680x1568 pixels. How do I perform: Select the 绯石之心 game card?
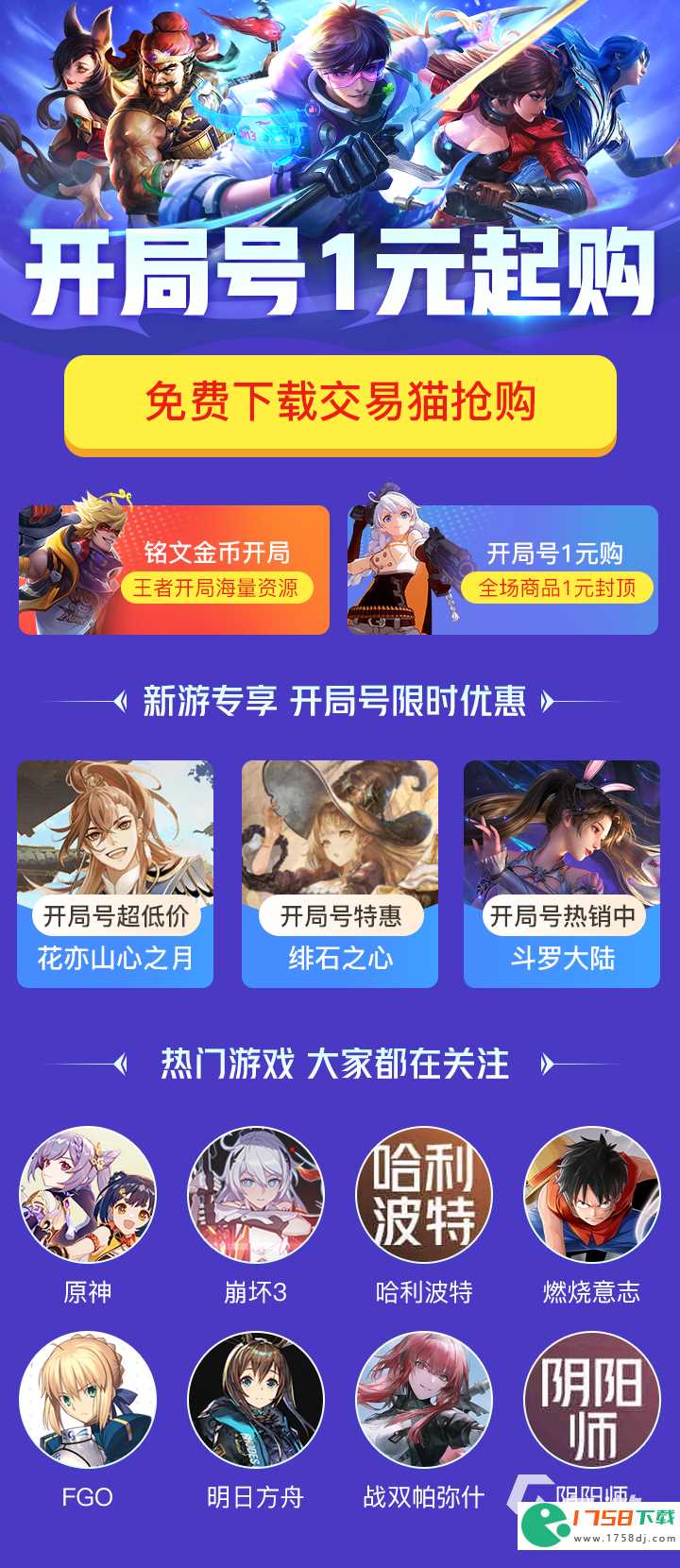[340, 874]
